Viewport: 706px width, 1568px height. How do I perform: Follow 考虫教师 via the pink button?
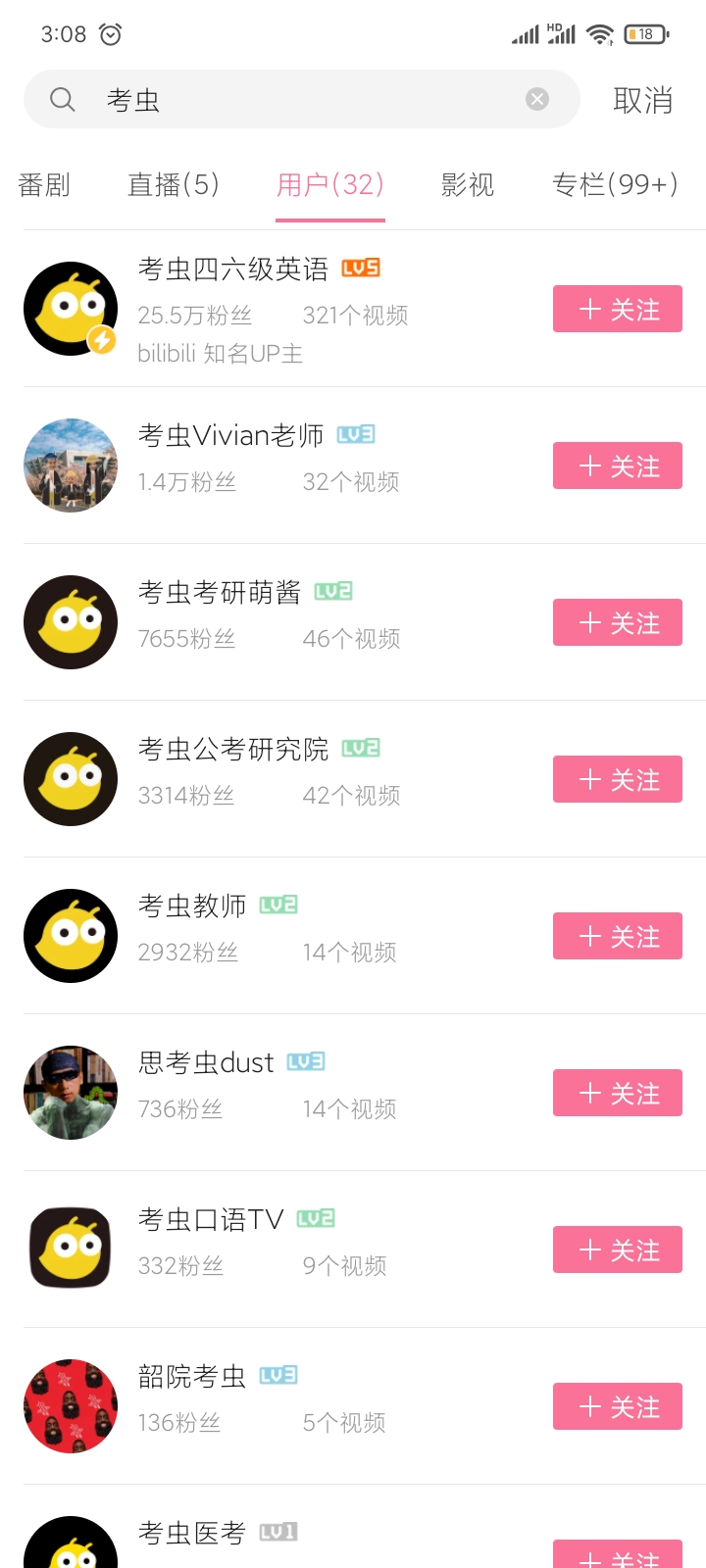pyautogui.click(x=617, y=936)
